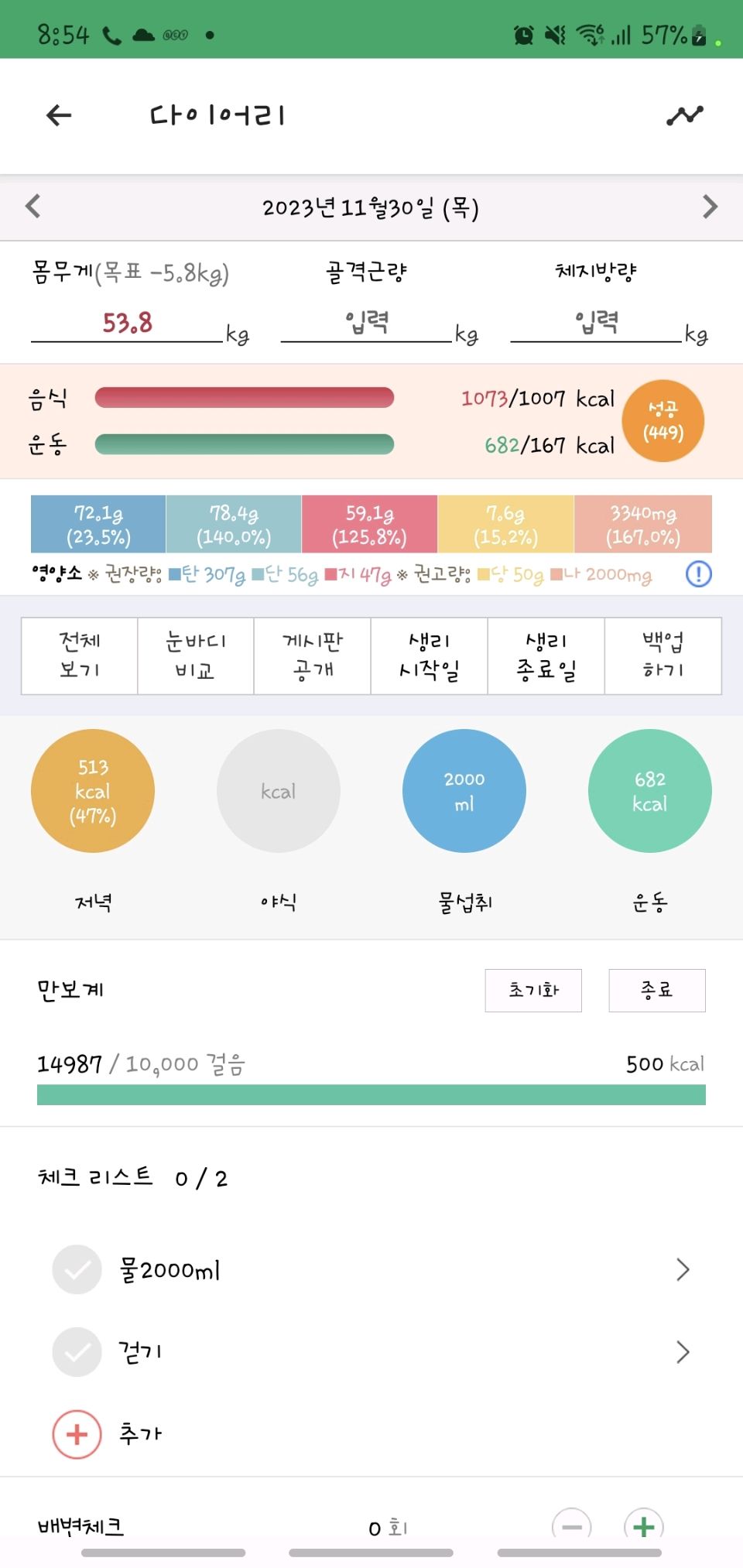Go back from the 다이어리 screen
Screen dimensions: 743x1568
pos(59,115)
